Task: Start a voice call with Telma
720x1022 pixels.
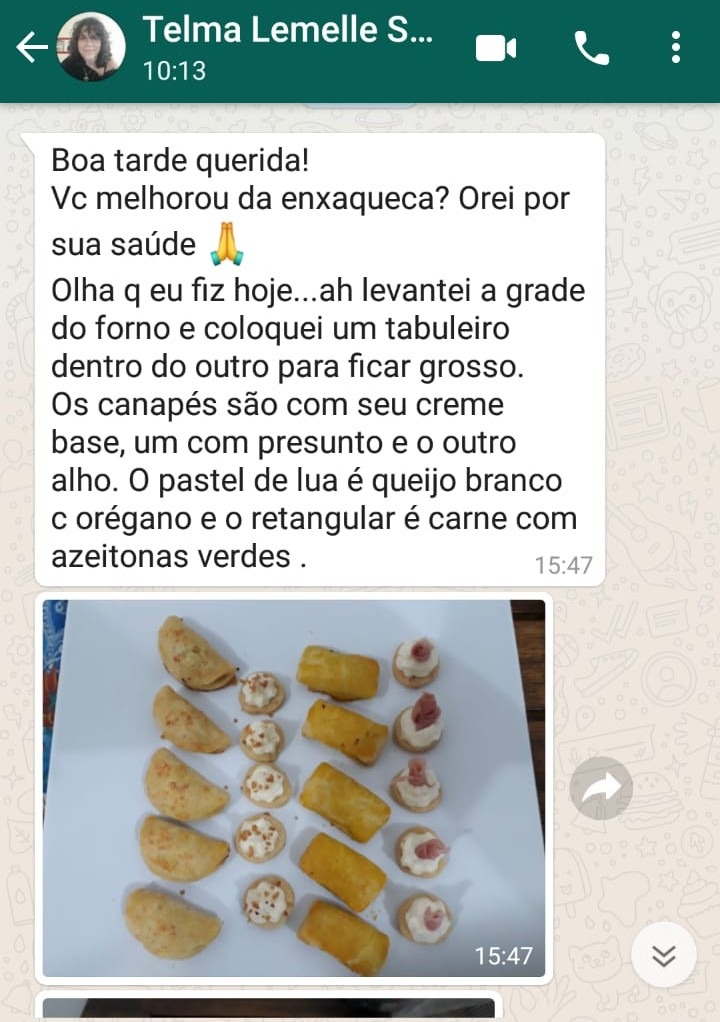Action: click(591, 47)
